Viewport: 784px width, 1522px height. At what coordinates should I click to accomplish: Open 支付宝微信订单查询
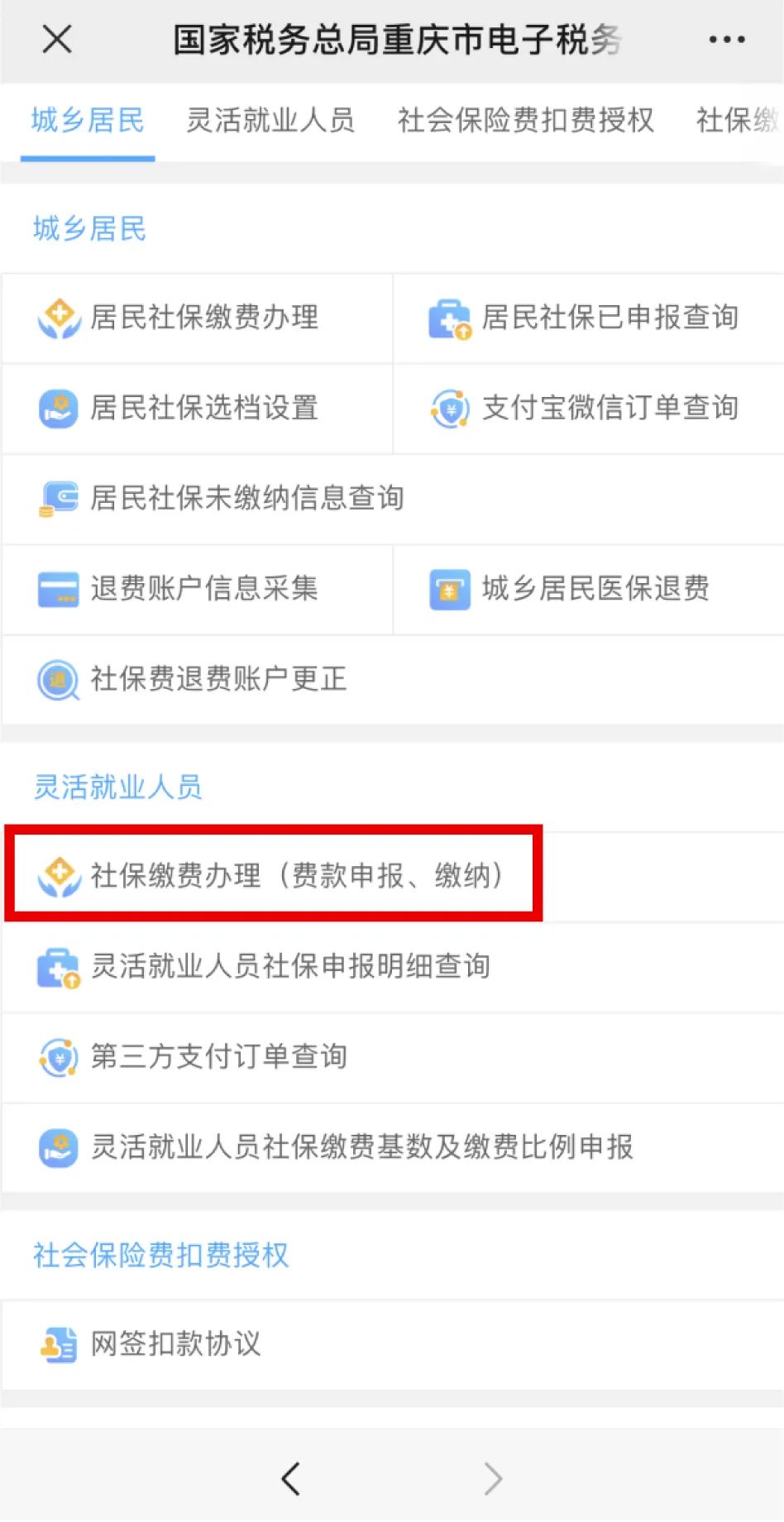pos(589,408)
